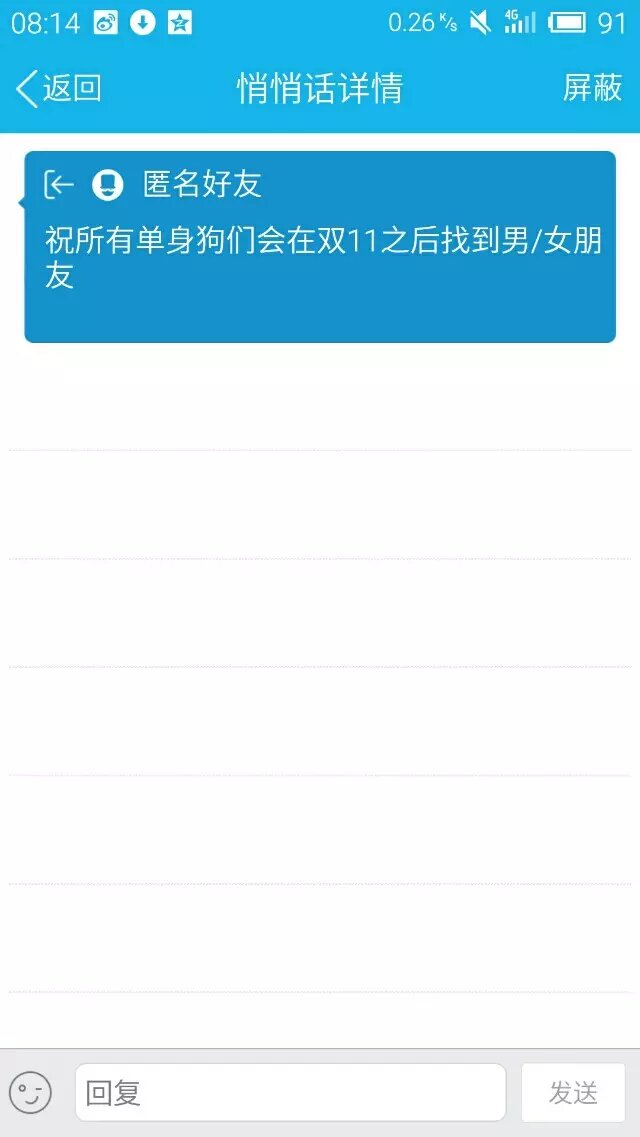640x1137 pixels.
Task: Go back using the 返回 button
Action: pos(59,88)
